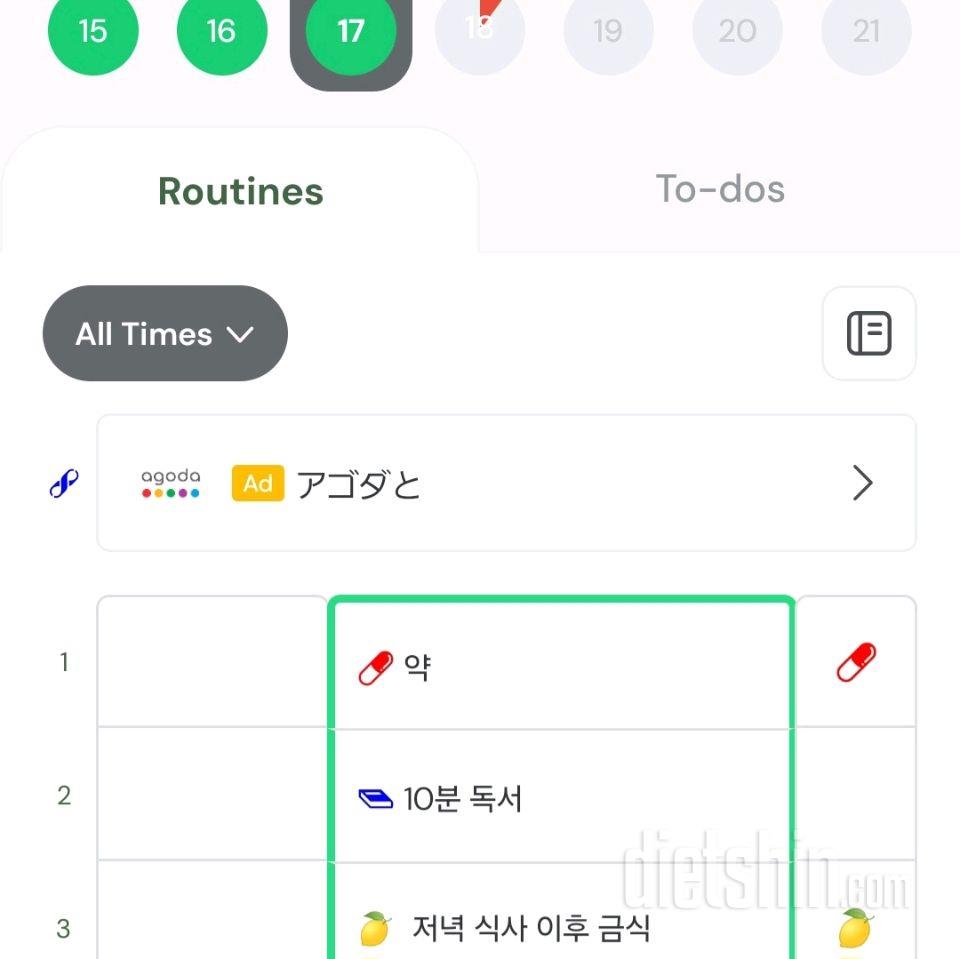Go to day 19
960x959 pixels.
608,31
